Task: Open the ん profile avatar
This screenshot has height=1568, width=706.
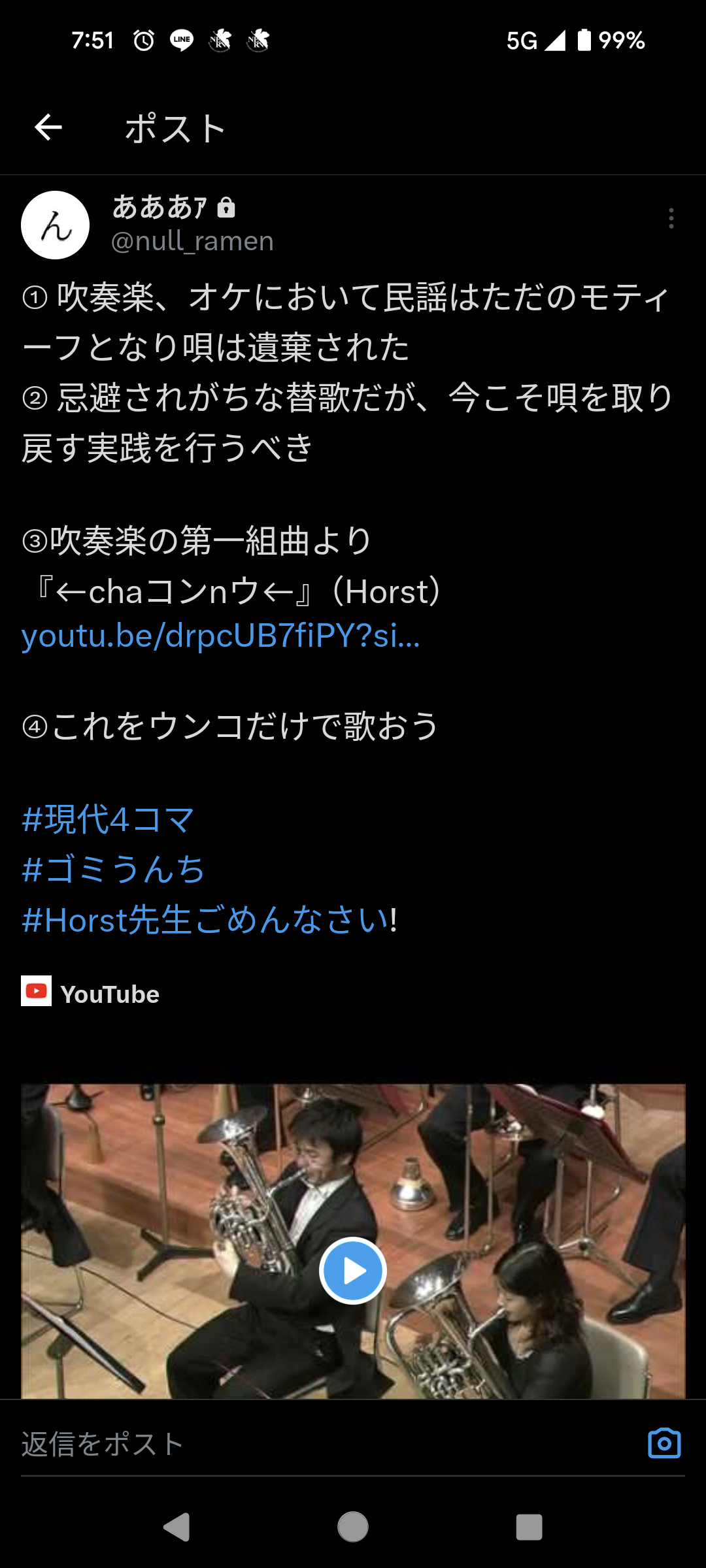Action: (56, 225)
